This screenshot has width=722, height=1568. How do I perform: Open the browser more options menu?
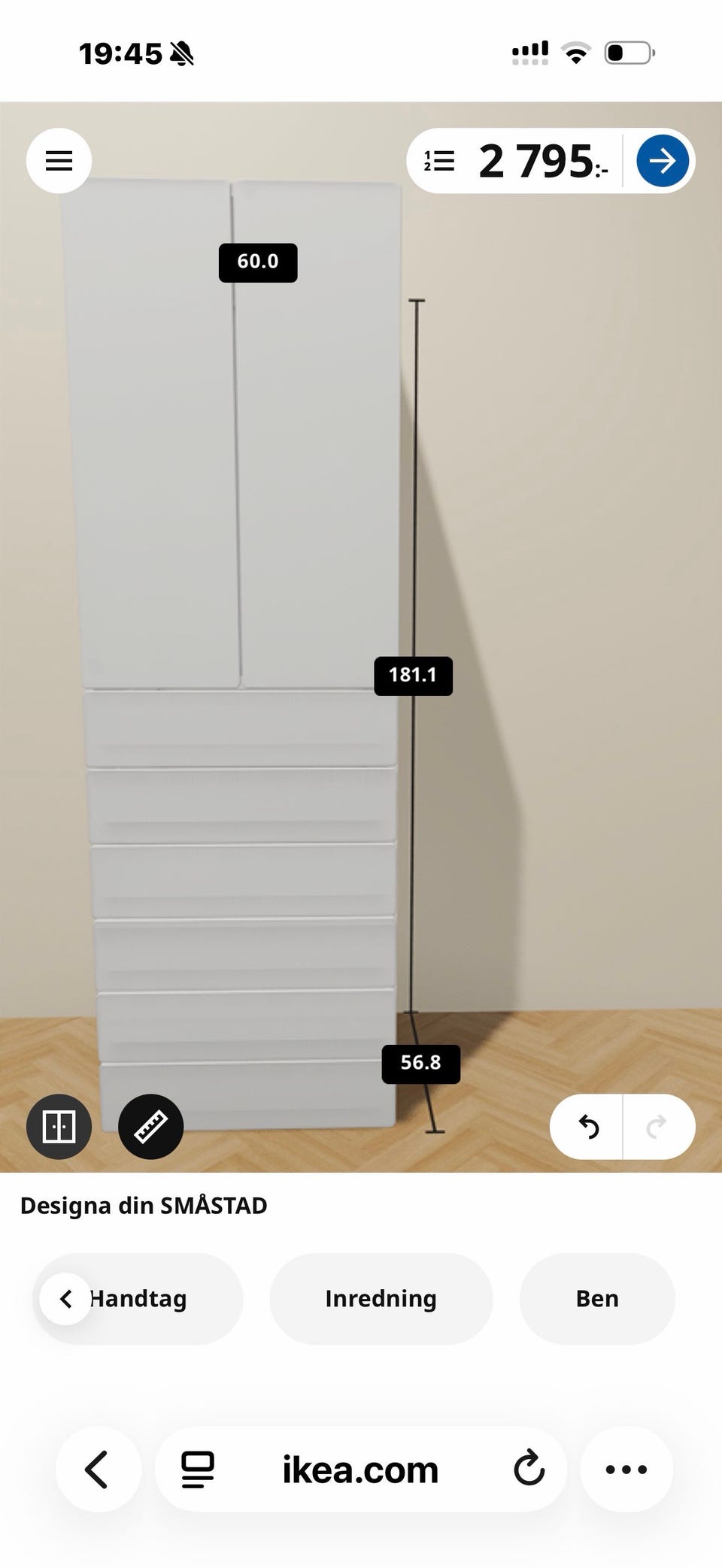pyautogui.click(x=626, y=1469)
